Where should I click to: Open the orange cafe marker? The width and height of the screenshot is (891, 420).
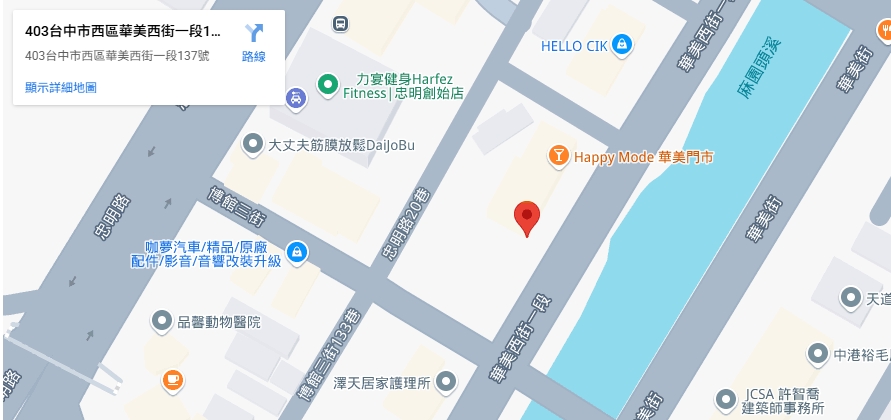173,381
